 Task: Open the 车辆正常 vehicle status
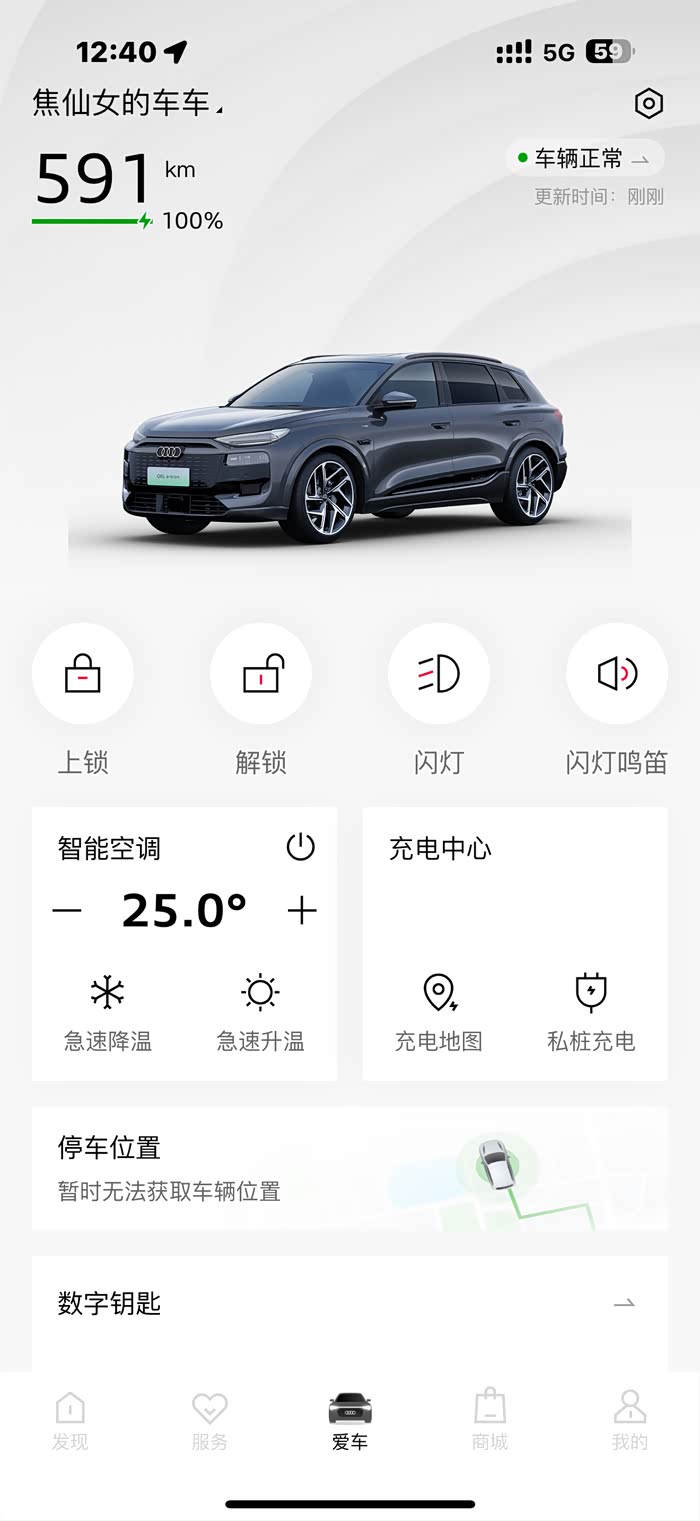(x=585, y=158)
